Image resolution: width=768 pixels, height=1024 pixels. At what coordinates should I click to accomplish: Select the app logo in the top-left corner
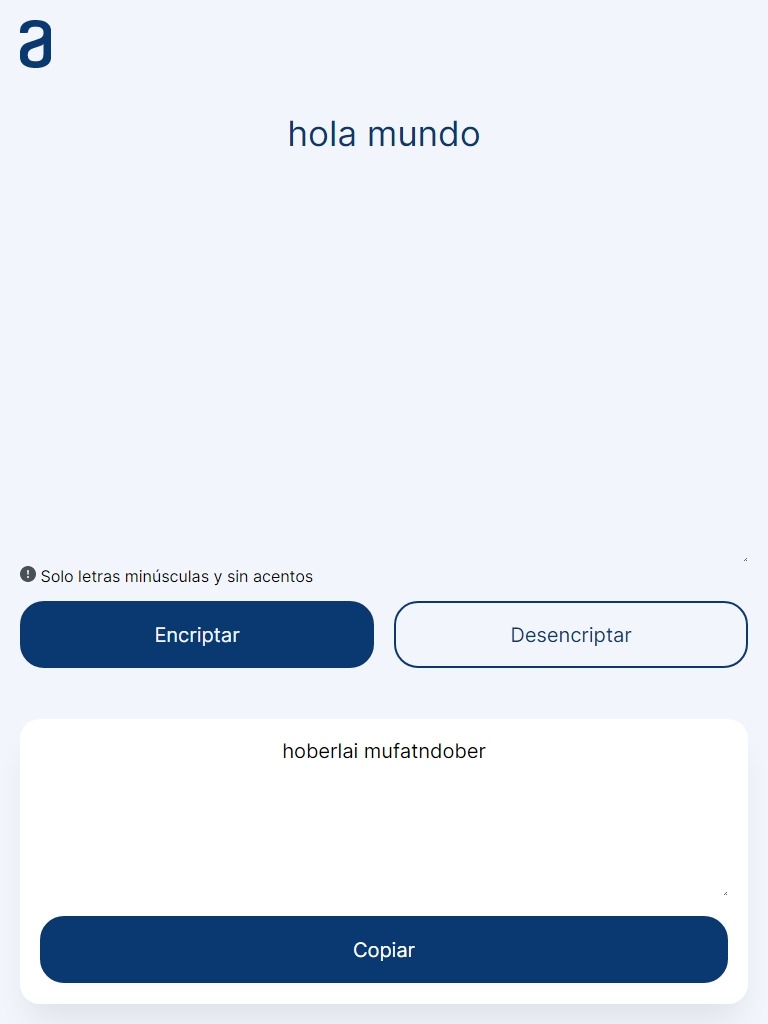[x=33, y=45]
